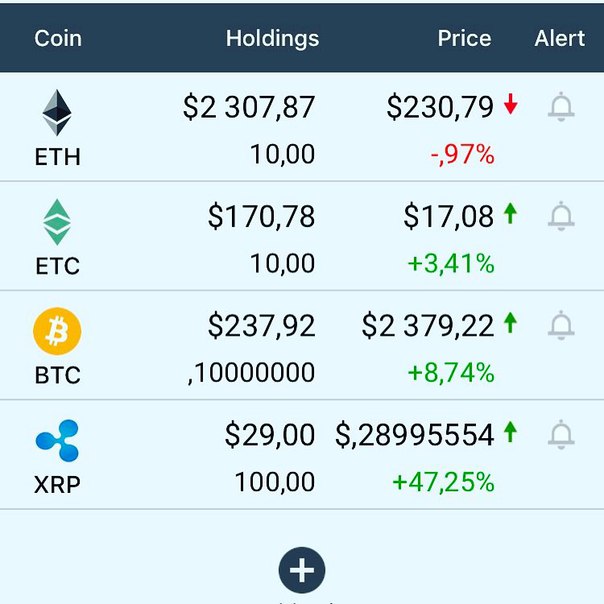Enable the BTC alert bell
The image size is (604, 604).
562,324
